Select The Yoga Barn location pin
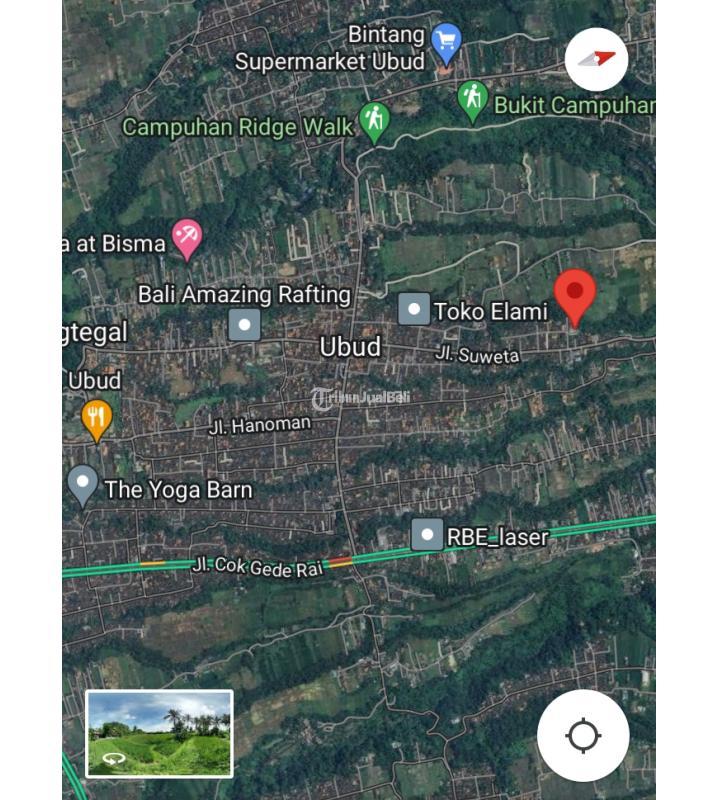720x800 pixels. click(83, 485)
